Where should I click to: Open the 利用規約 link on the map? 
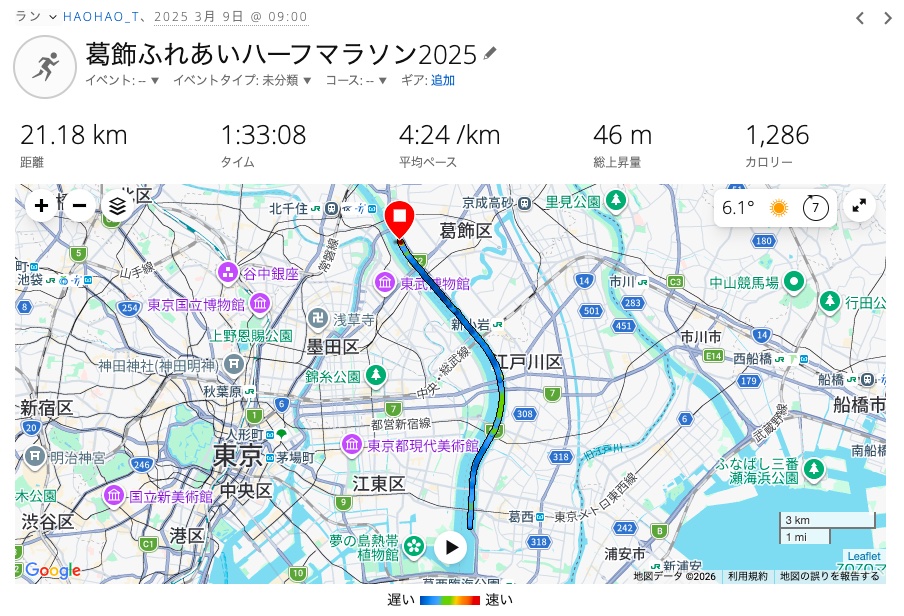coord(747,576)
